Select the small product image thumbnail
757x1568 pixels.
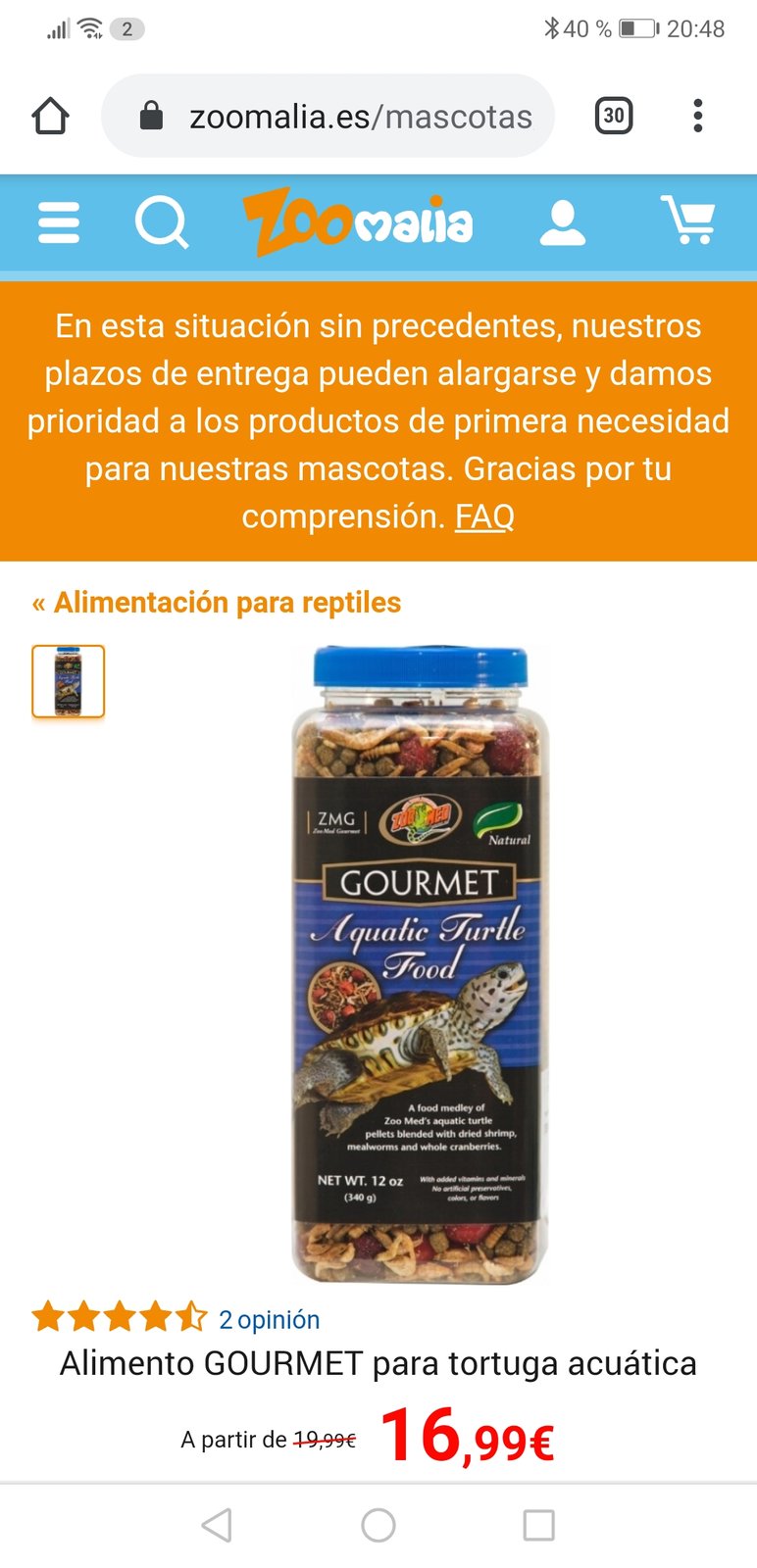coord(68,681)
